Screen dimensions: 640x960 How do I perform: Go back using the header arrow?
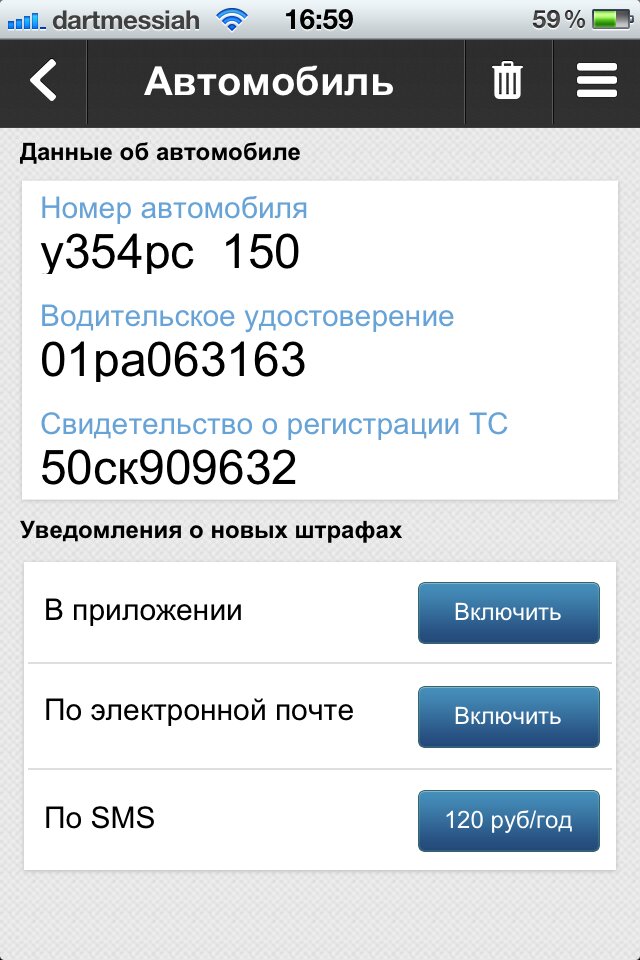43,81
